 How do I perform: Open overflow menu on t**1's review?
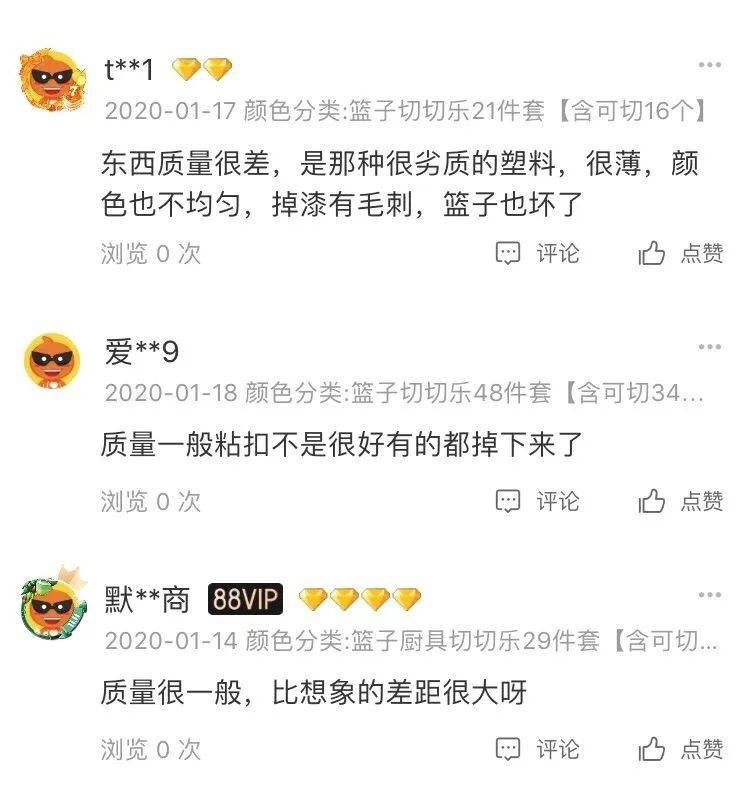[709, 65]
